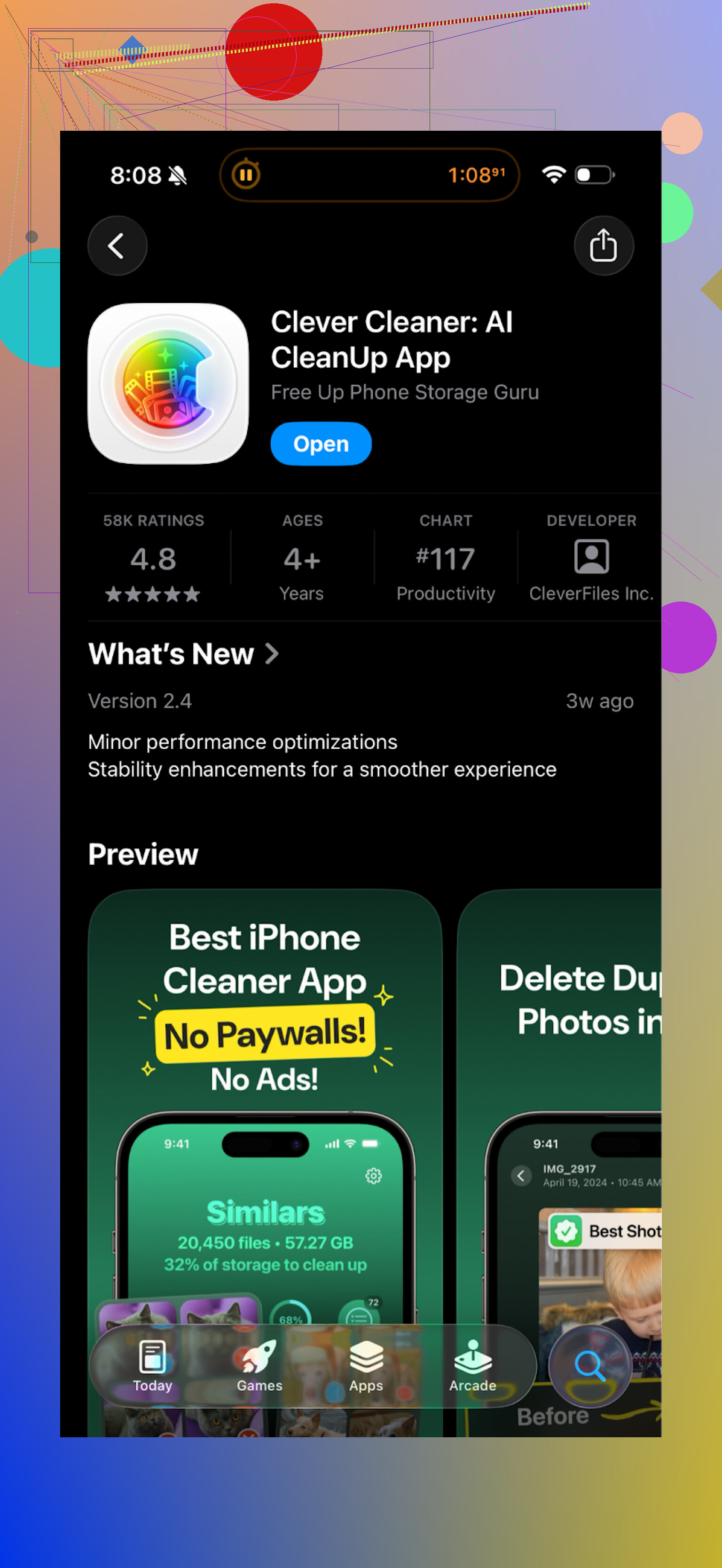View the Productivity chart ranking
Image resolution: width=722 pixels, height=1568 pixels.
[445, 558]
